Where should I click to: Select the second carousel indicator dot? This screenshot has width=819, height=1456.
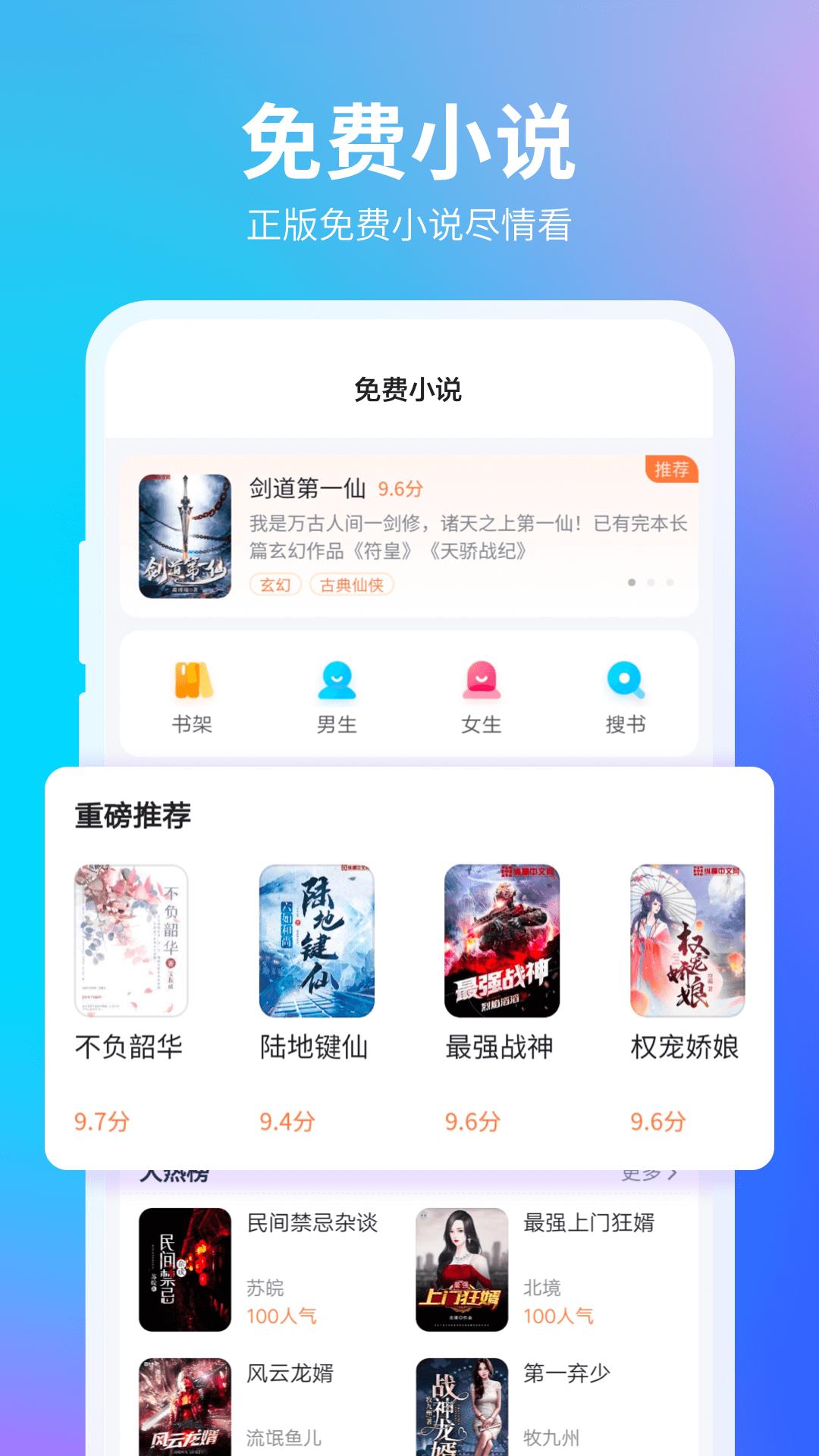click(651, 584)
